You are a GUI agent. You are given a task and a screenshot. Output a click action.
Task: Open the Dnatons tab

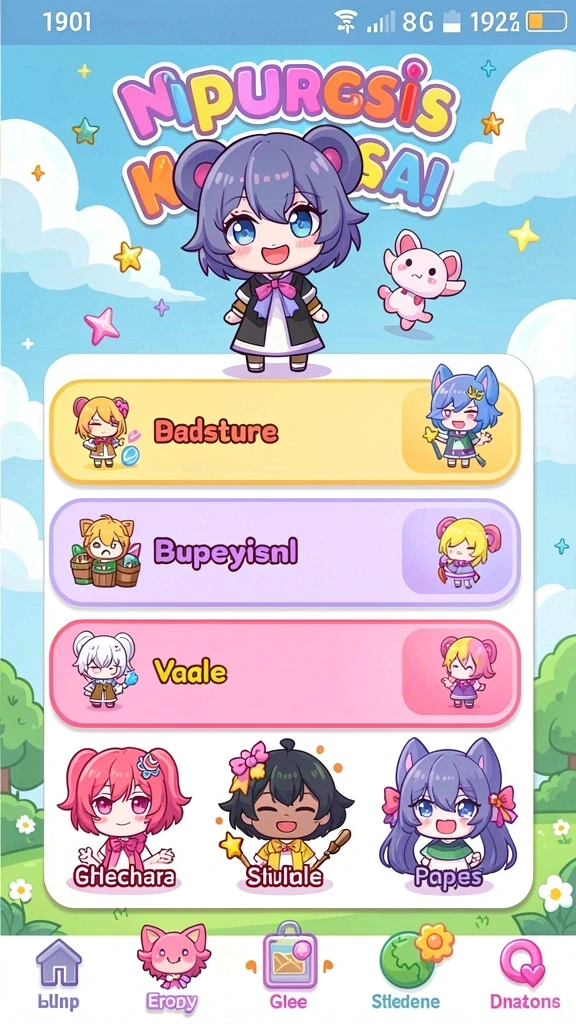[x=525, y=974]
